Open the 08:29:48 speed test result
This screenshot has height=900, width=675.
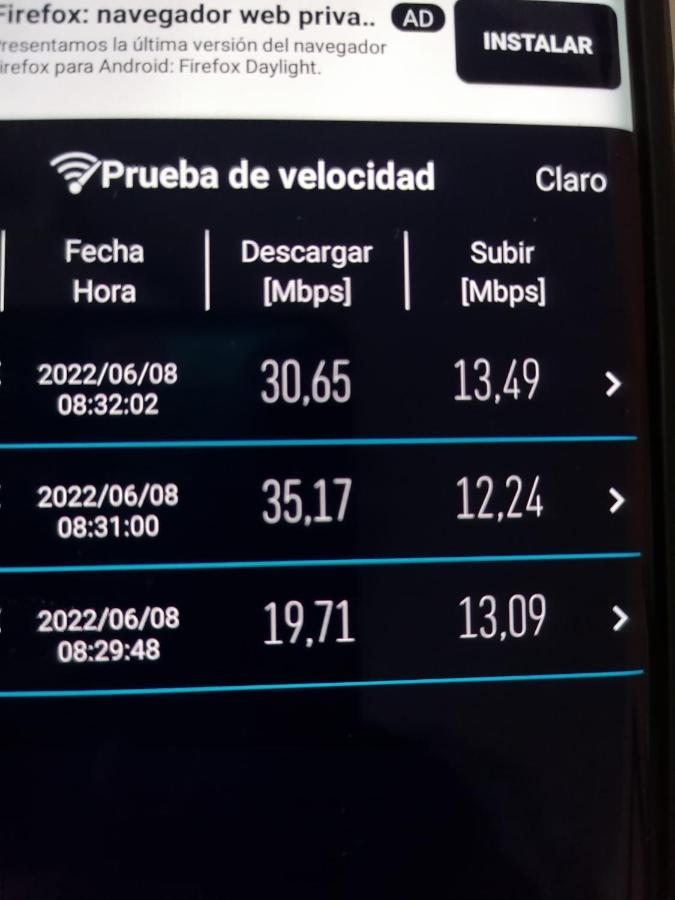321,623
